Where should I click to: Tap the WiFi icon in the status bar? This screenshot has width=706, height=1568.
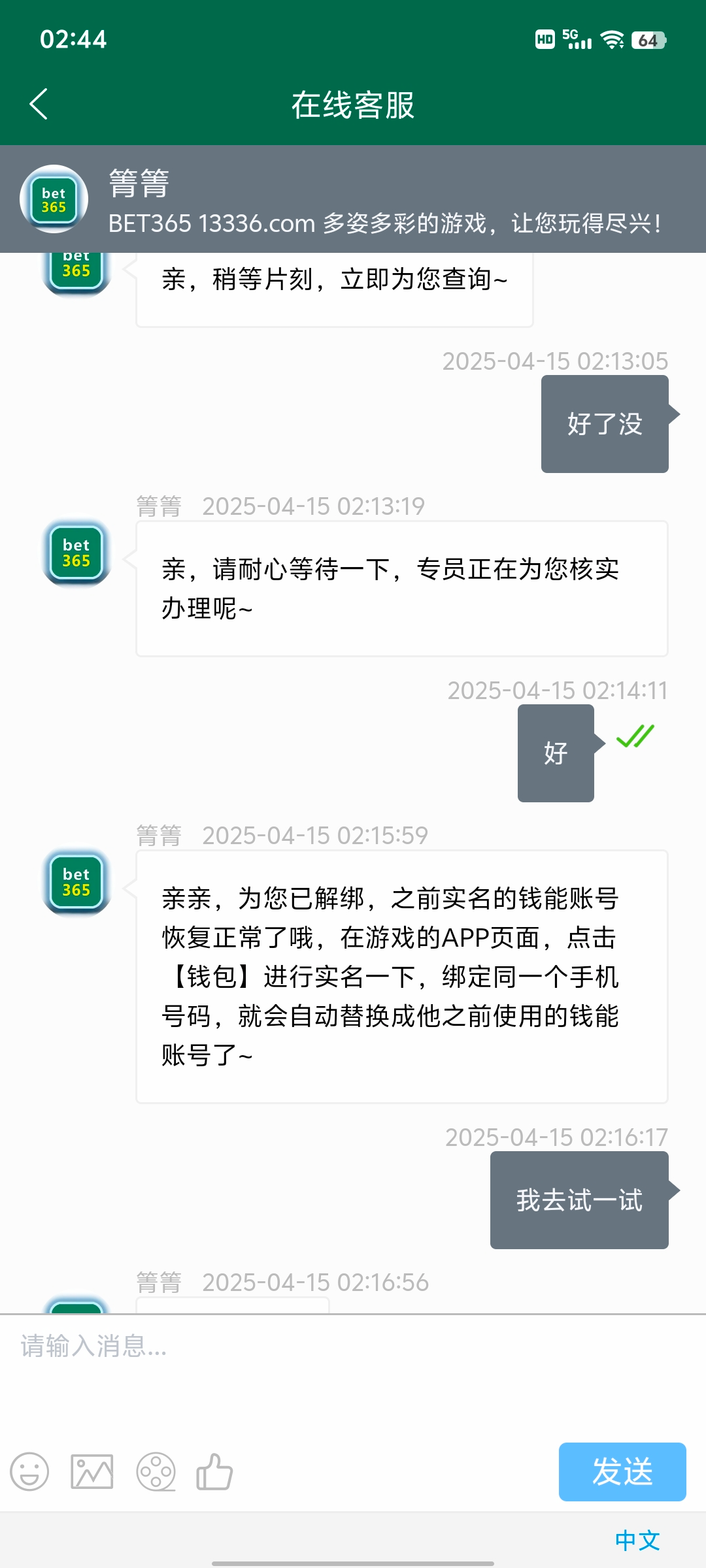pos(613,40)
